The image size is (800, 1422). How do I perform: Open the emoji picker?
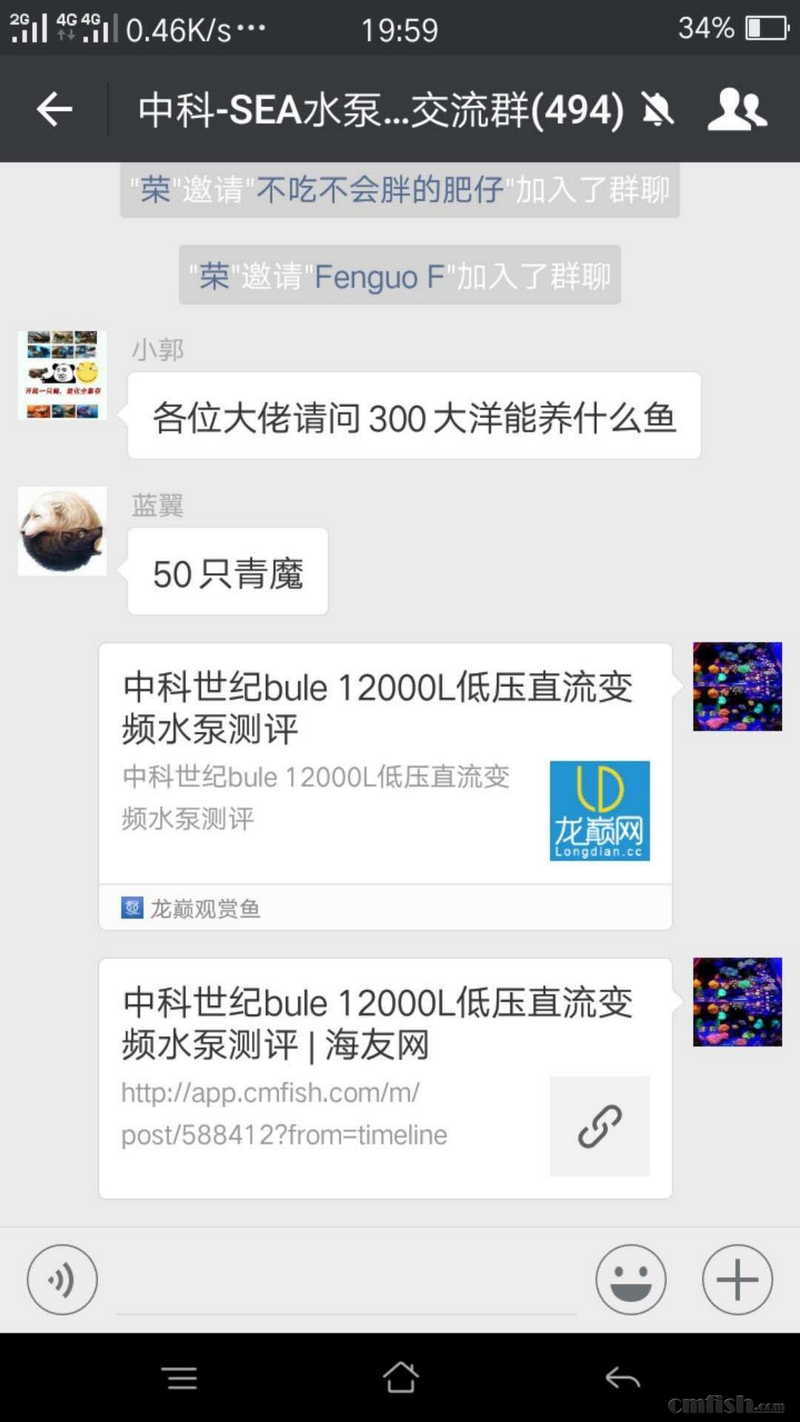631,1279
